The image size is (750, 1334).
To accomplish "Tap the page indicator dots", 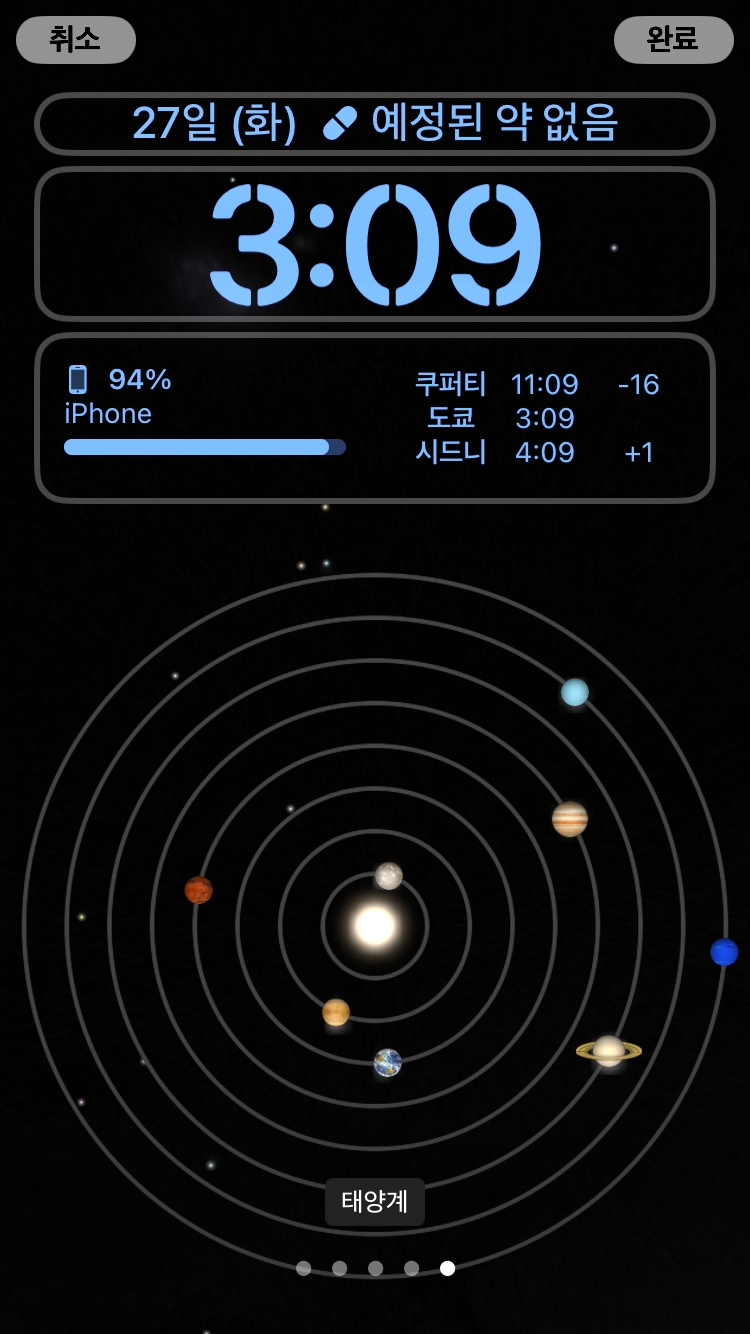I will [x=375, y=1268].
